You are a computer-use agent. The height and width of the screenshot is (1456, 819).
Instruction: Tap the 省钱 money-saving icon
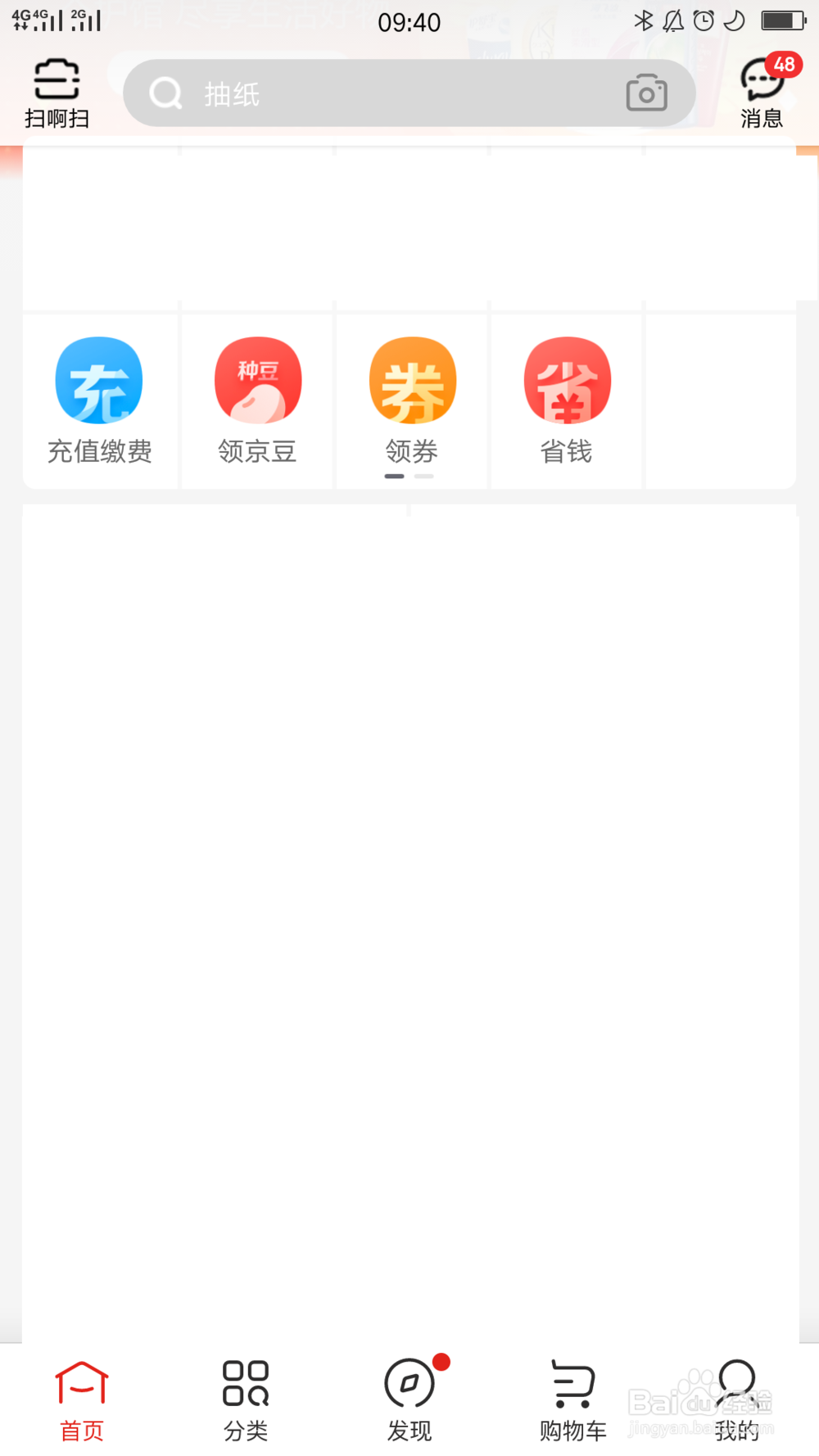[567, 381]
